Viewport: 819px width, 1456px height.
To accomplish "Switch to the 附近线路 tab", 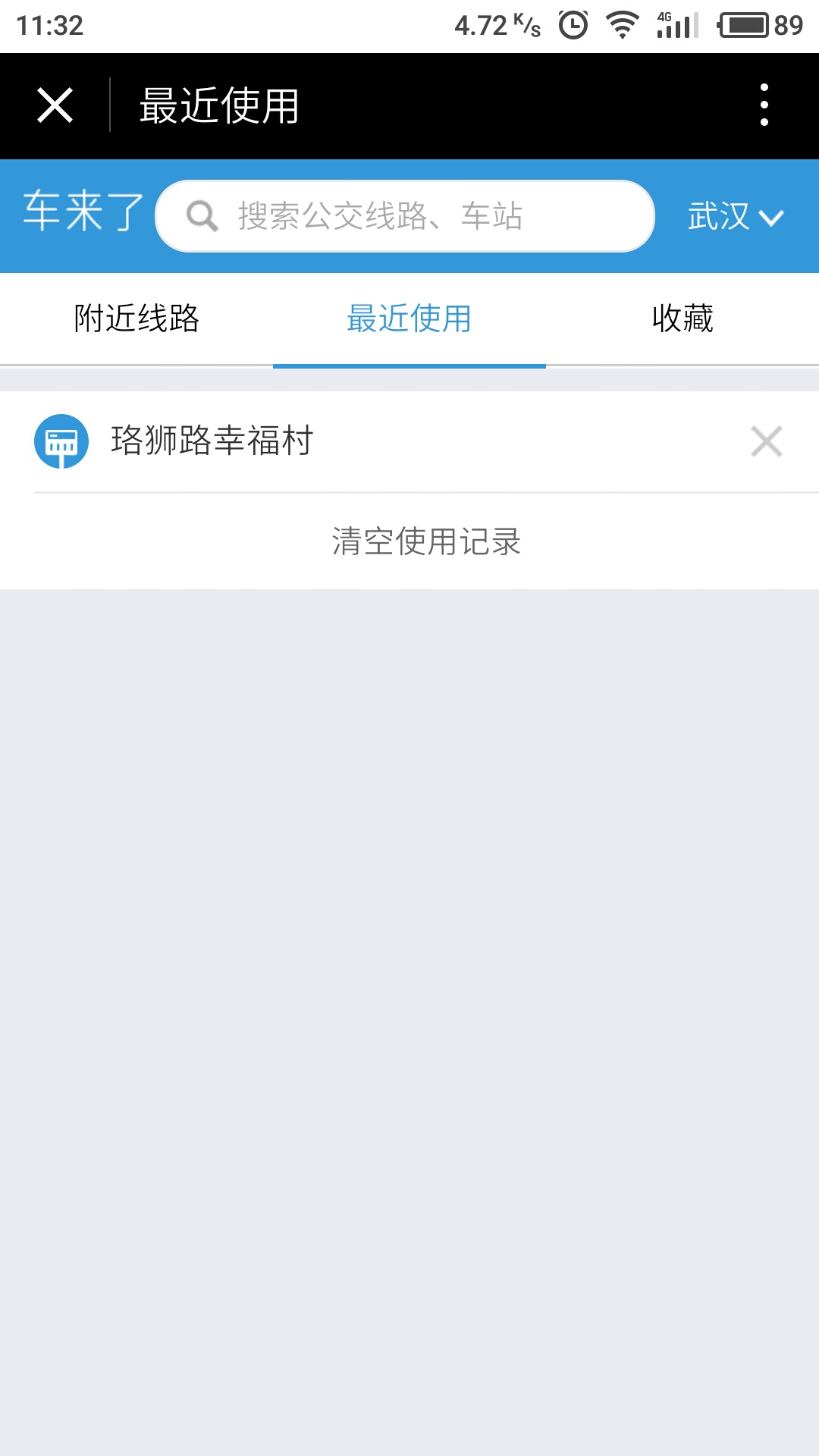I will [136, 318].
